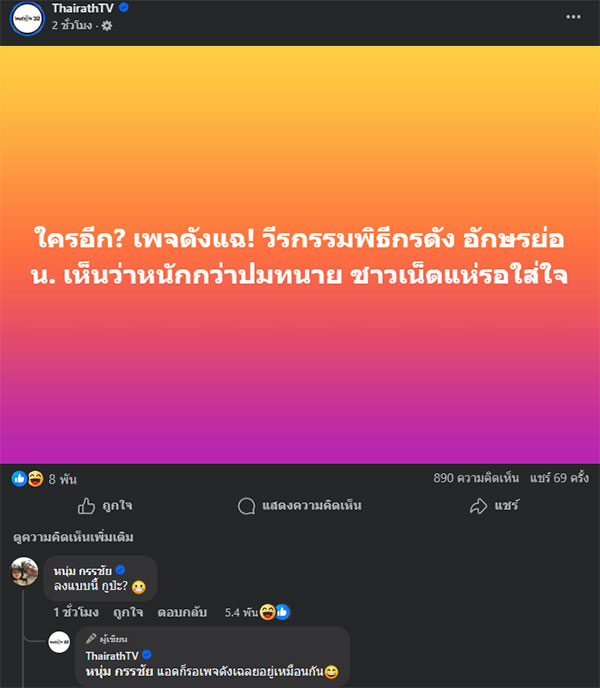The width and height of the screenshot is (600, 688).
Task: Open the text post with the gradient background
Action: pyautogui.click(x=300, y=254)
